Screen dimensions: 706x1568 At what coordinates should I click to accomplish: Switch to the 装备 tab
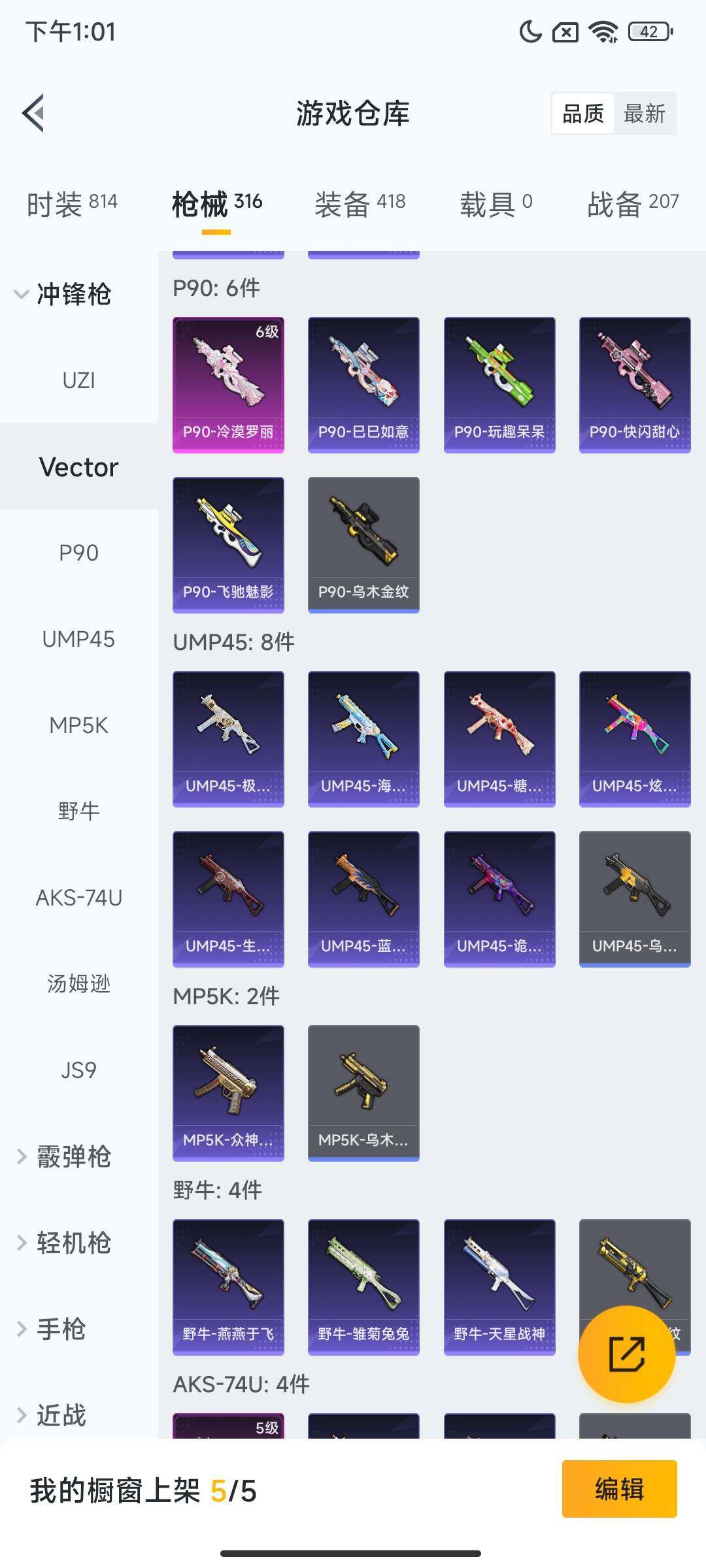pos(360,204)
